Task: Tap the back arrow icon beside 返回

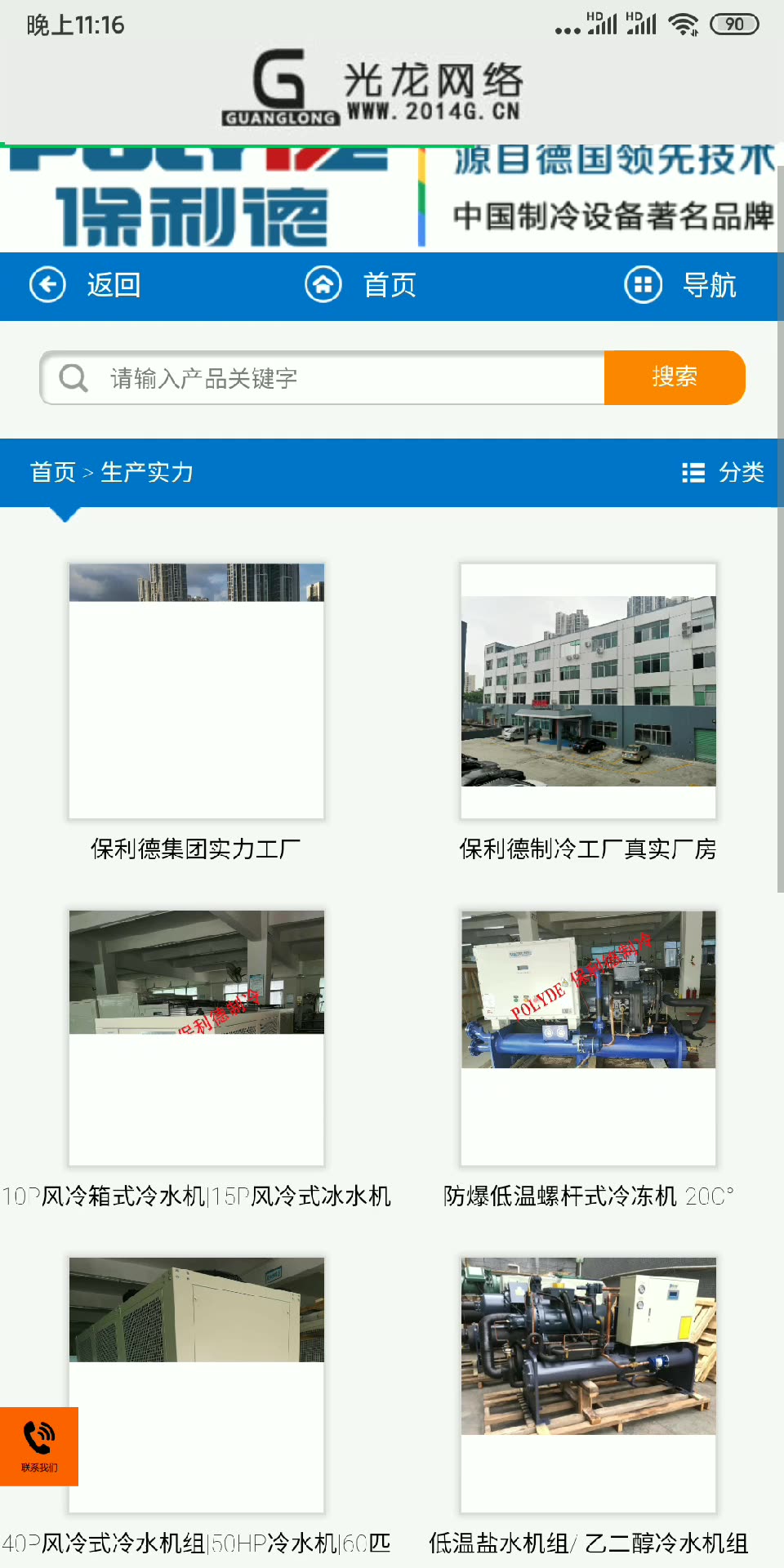Action: coord(47,285)
